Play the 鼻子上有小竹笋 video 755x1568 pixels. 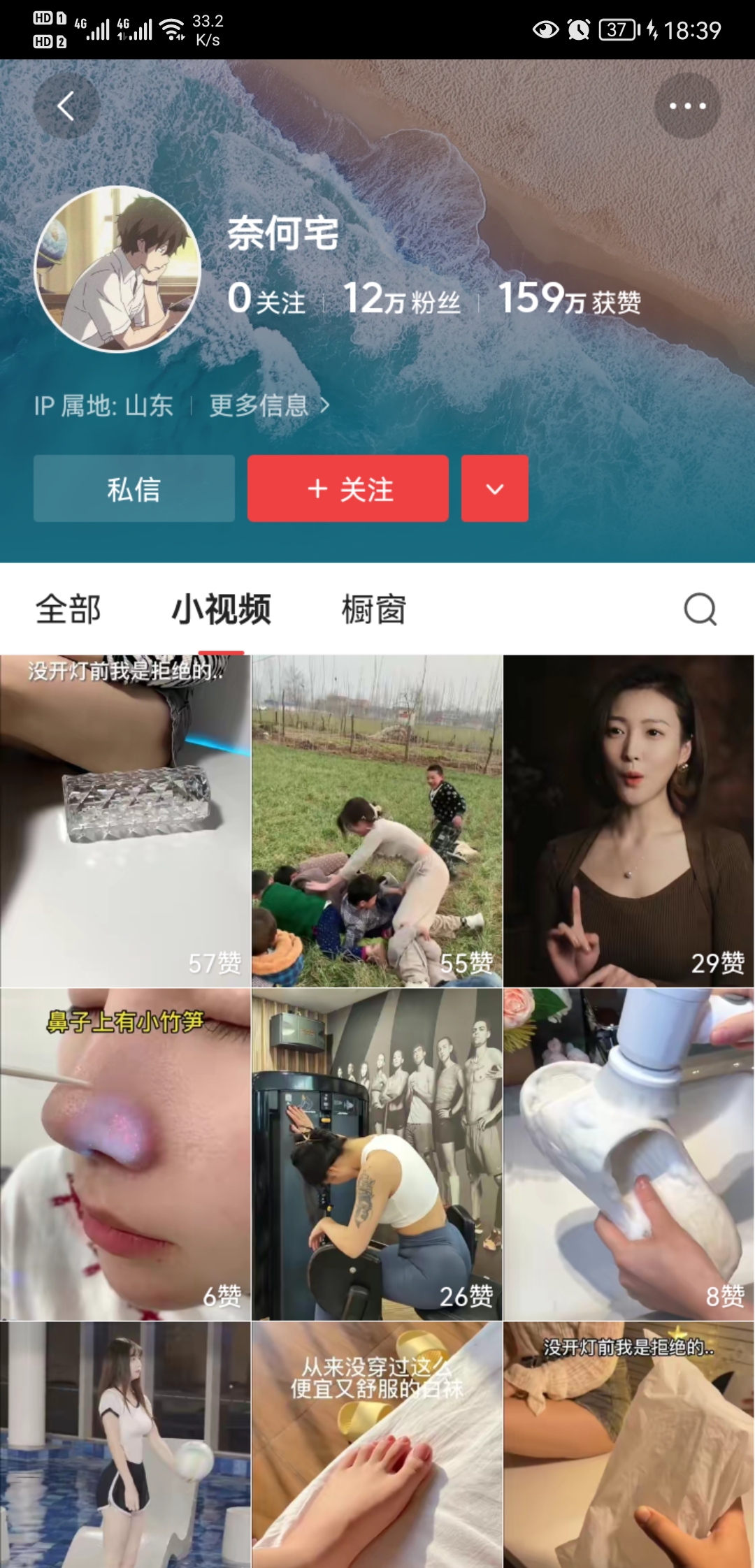(125, 1154)
